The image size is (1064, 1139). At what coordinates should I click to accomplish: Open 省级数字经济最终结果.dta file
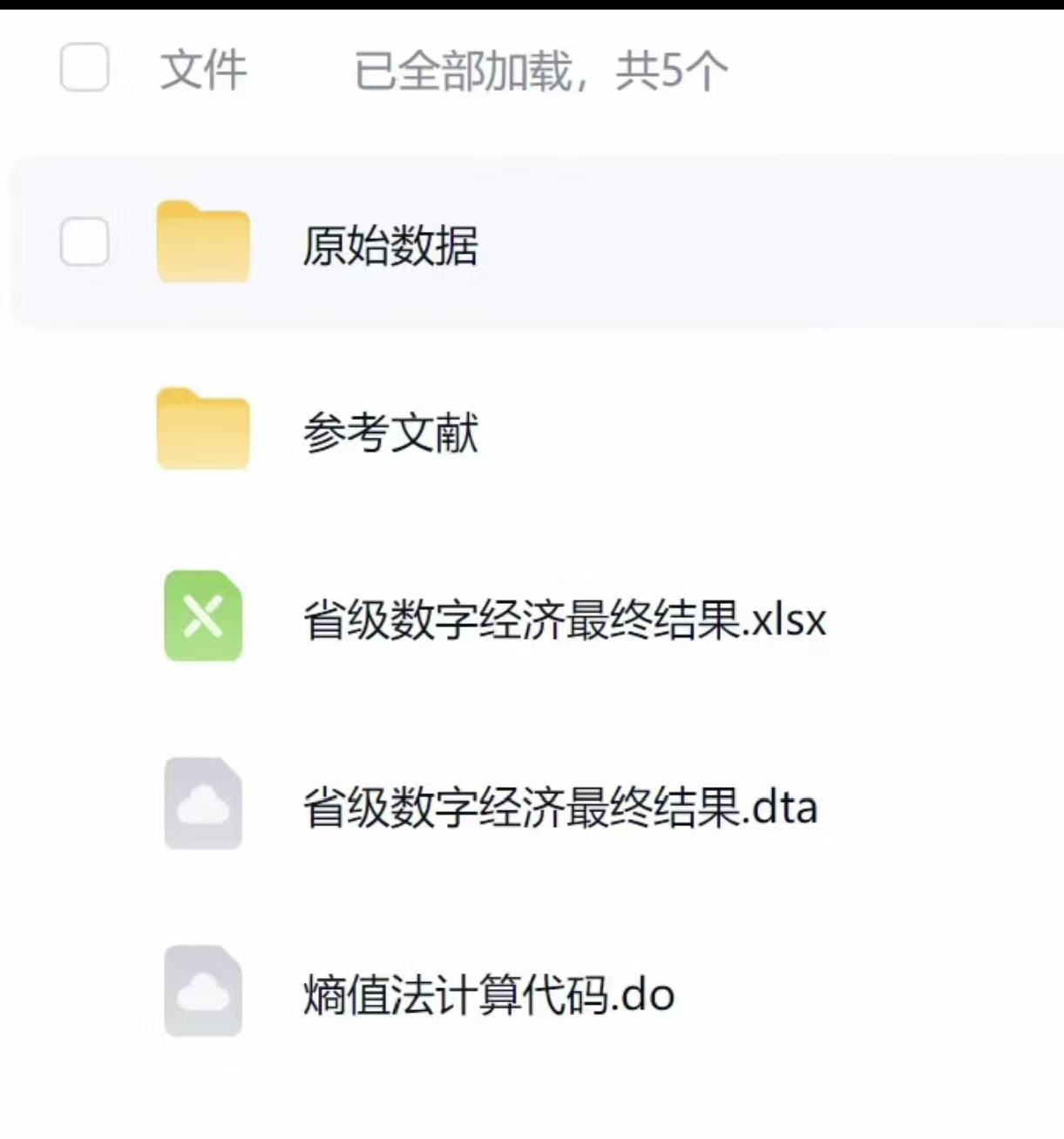tap(559, 807)
